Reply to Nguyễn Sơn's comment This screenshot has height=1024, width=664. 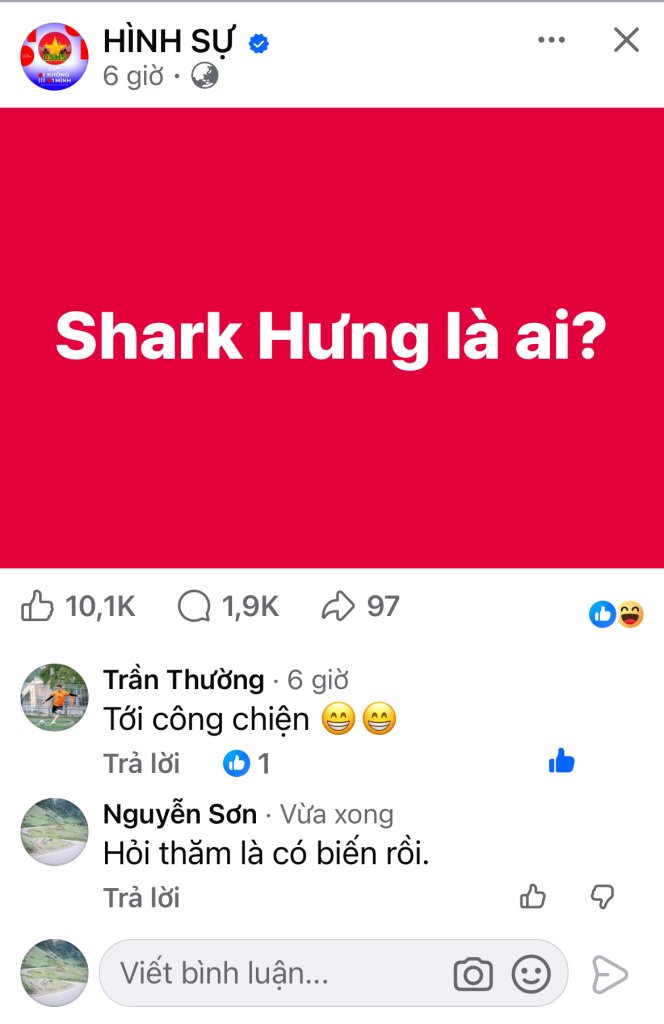(141, 898)
